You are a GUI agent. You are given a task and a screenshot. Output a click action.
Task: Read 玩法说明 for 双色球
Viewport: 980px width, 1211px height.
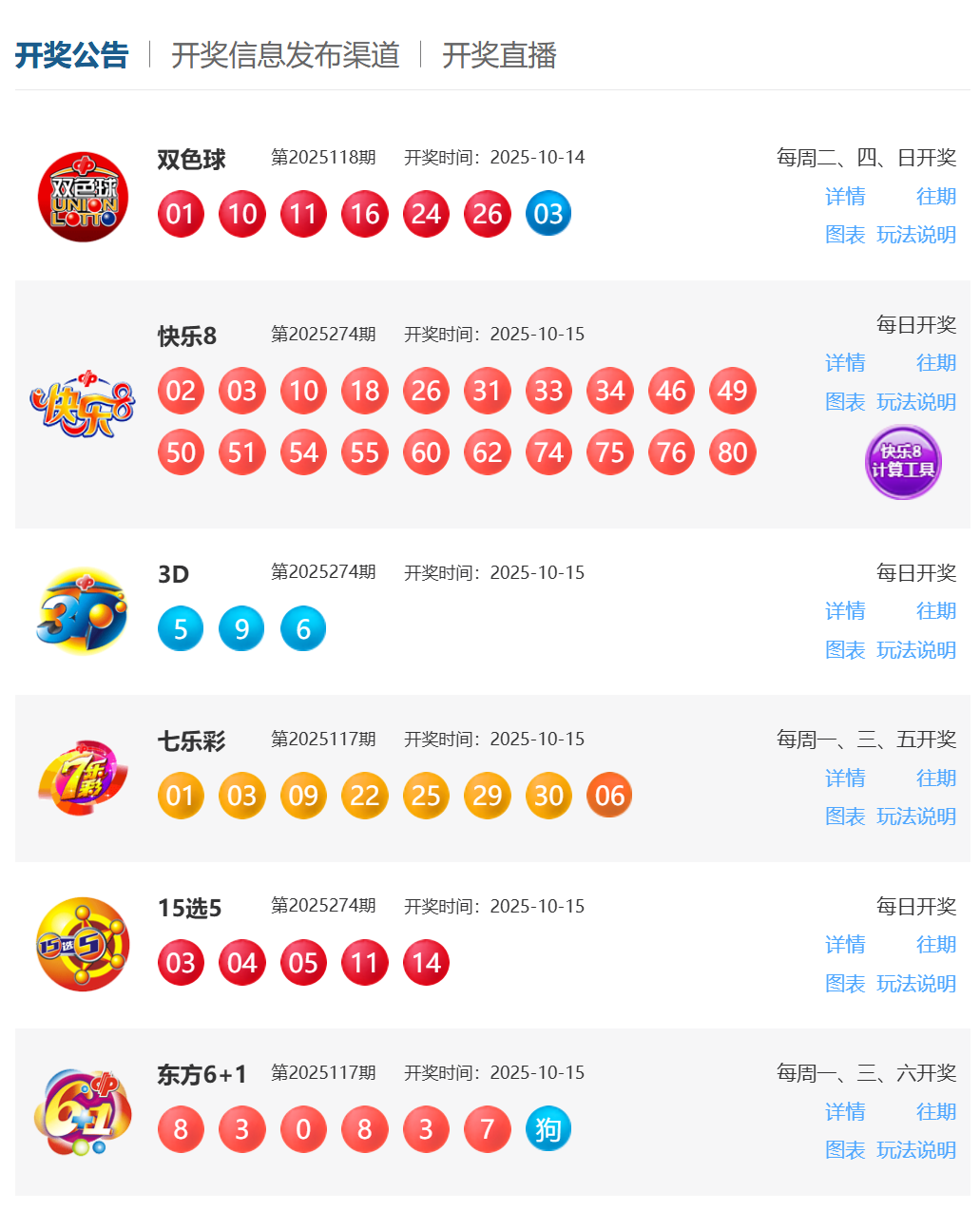click(916, 235)
